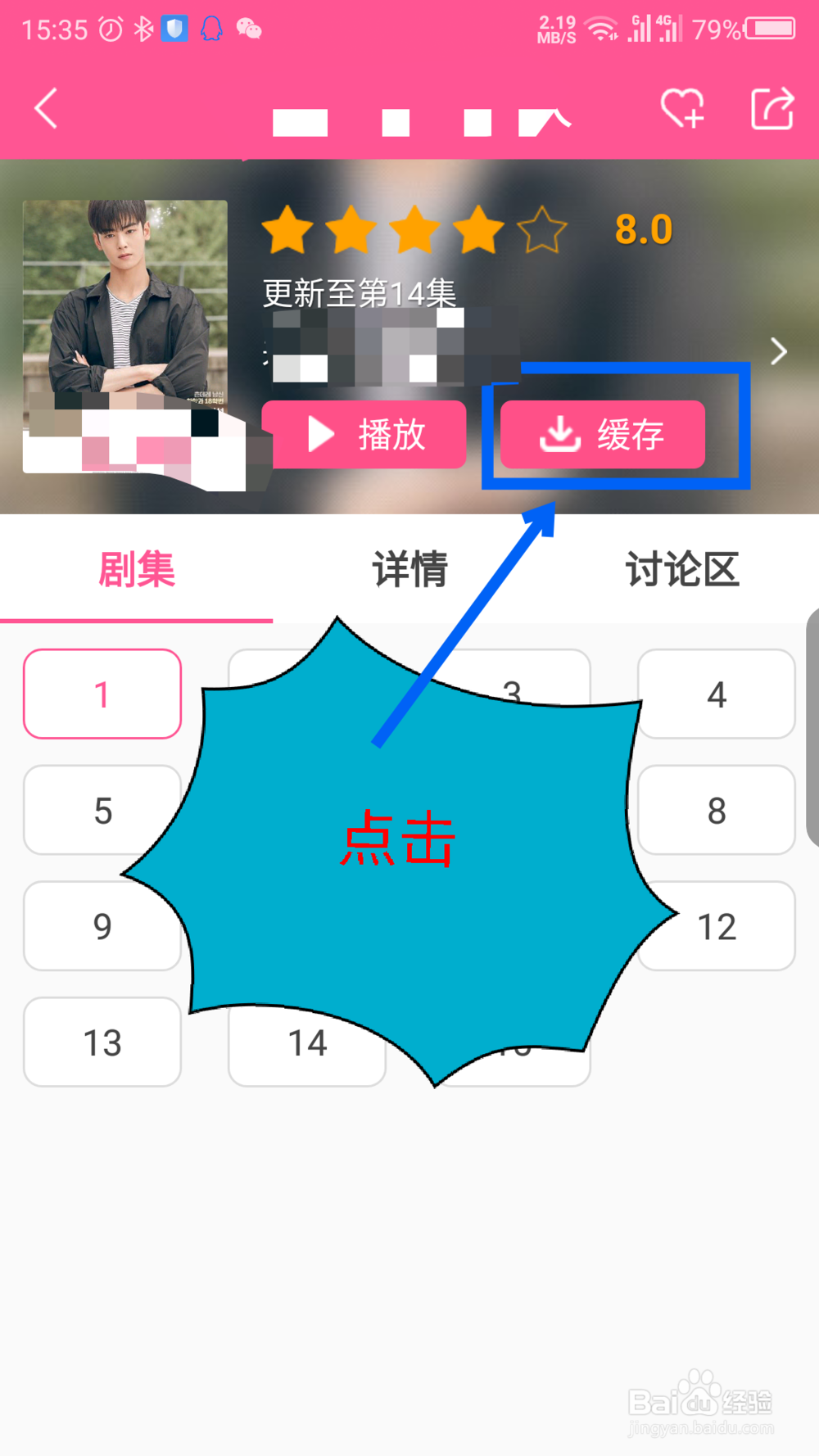Select episode 1
Image resolution: width=819 pixels, height=1456 pixels.
102,694
